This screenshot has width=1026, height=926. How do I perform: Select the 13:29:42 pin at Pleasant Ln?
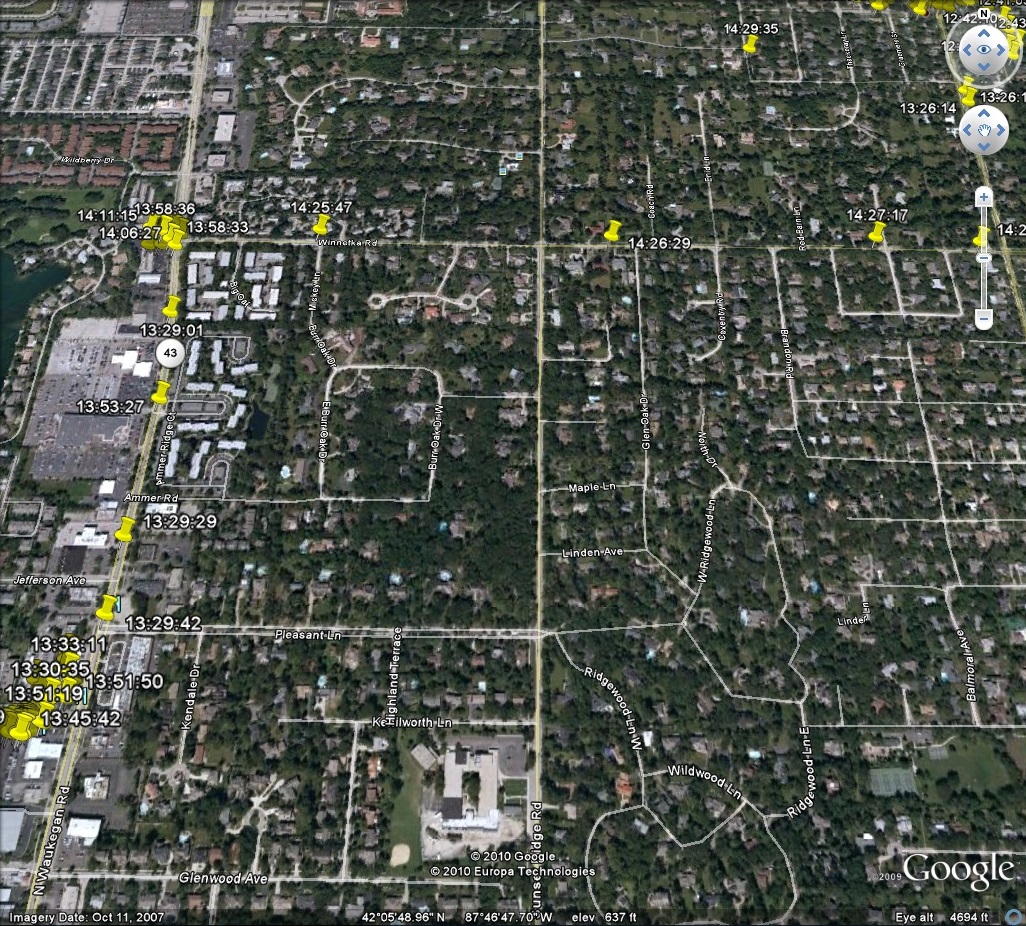click(x=107, y=607)
